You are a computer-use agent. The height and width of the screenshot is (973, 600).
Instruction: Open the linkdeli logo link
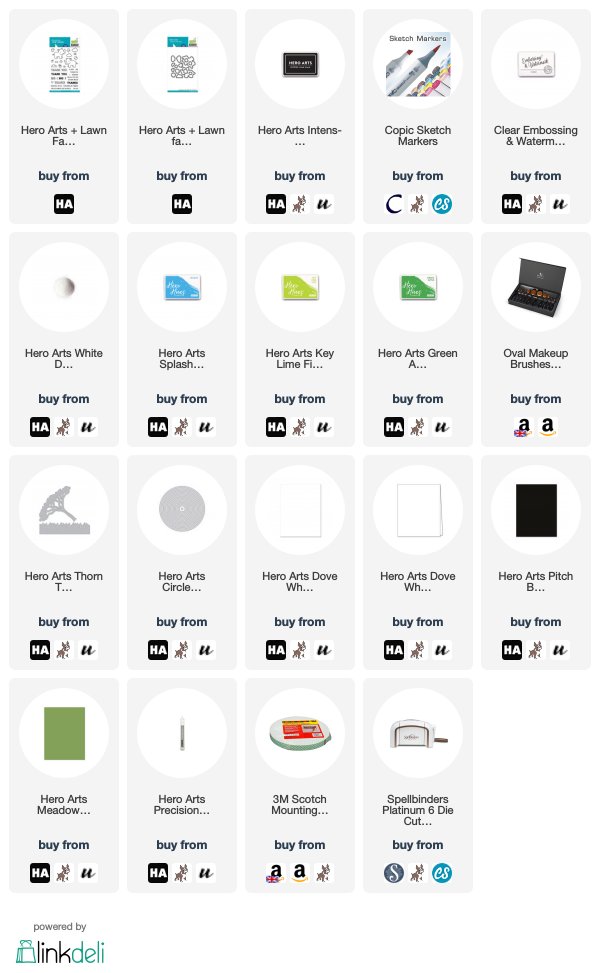click(x=60, y=952)
